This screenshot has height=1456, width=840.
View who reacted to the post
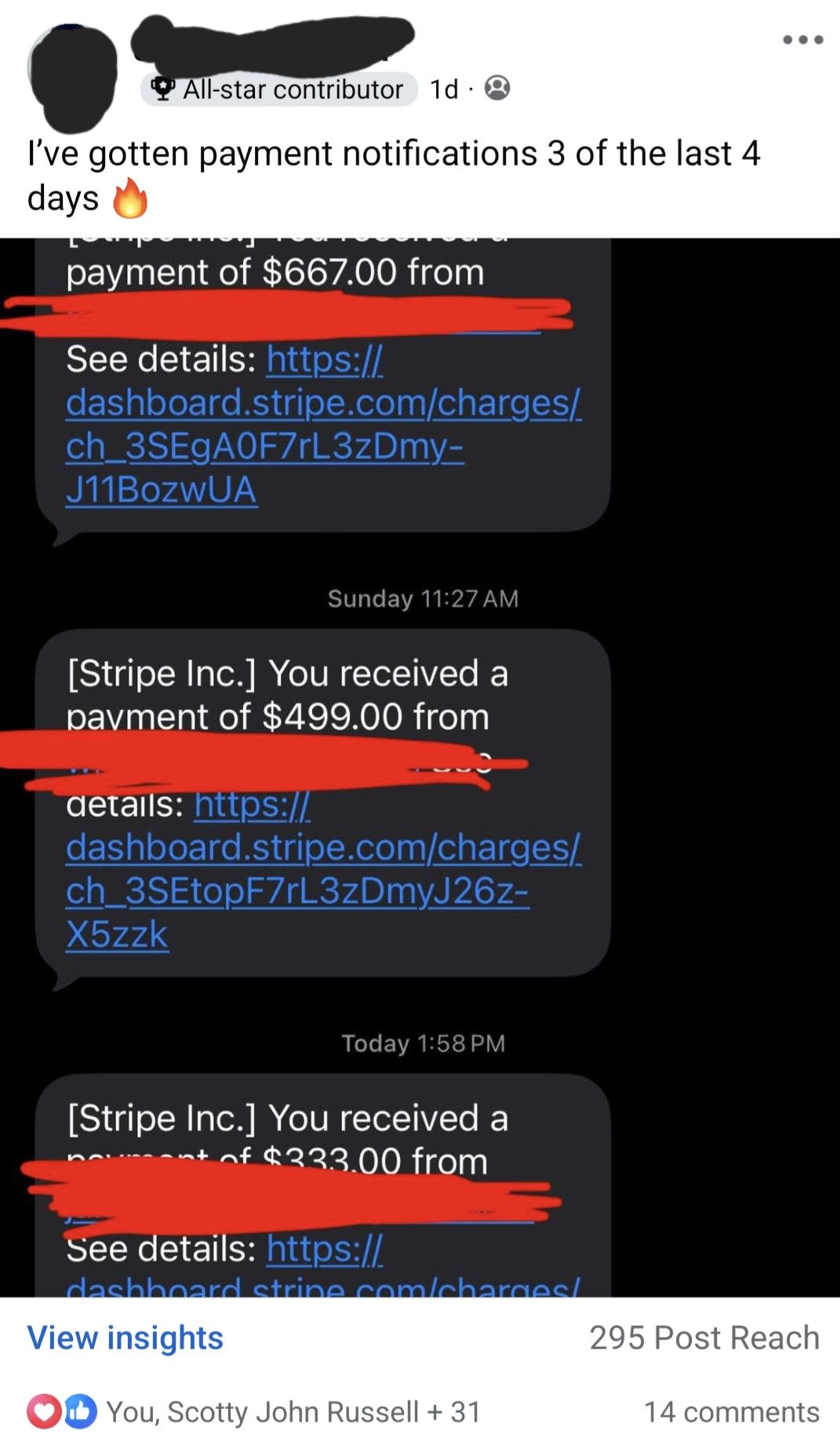(x=292, y=1412)
